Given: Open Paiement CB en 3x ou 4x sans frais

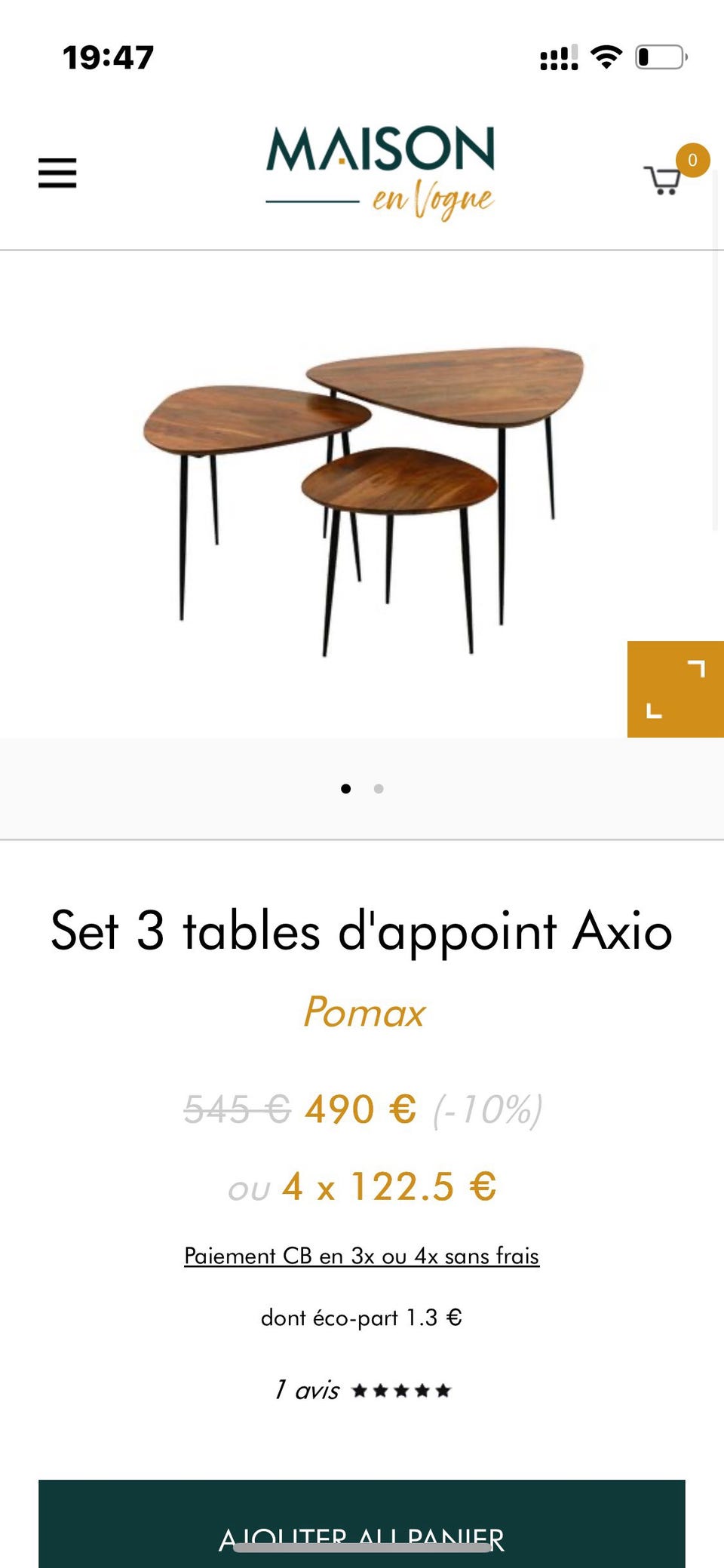Looking at the screenshot, I should point(362,1257).
